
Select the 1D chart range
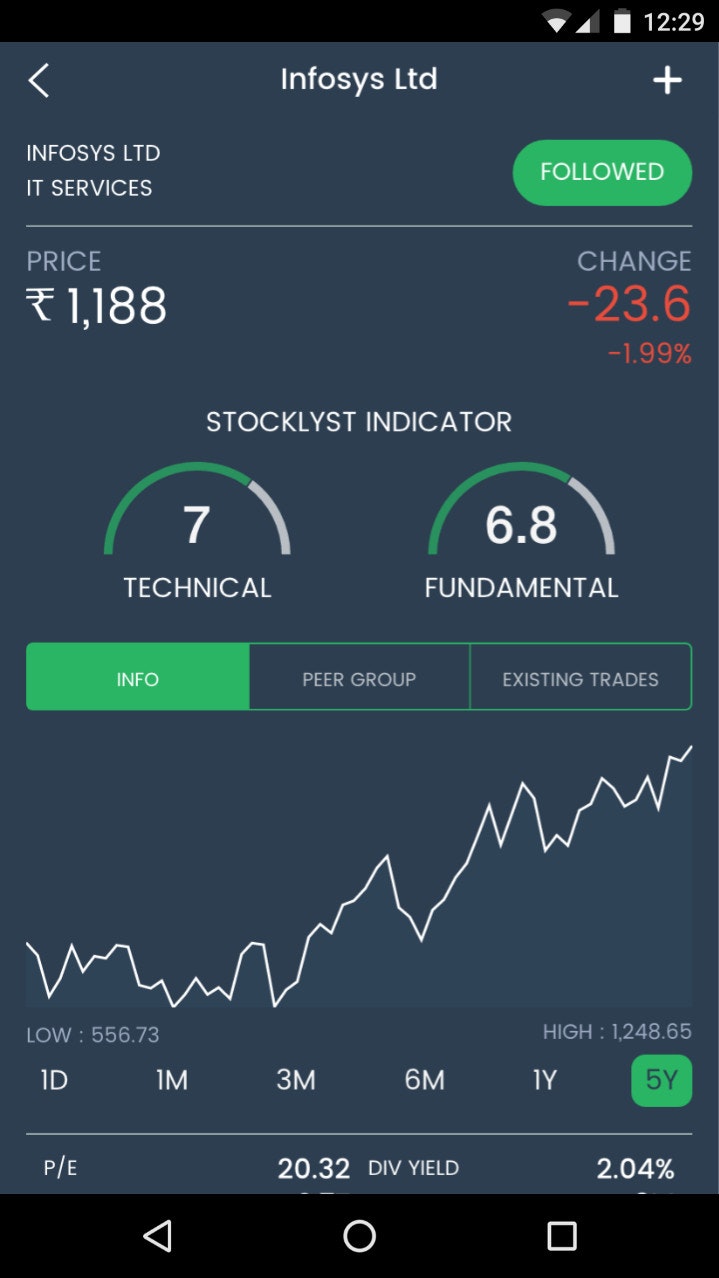pyautogui.click(x=54, y=1080)
